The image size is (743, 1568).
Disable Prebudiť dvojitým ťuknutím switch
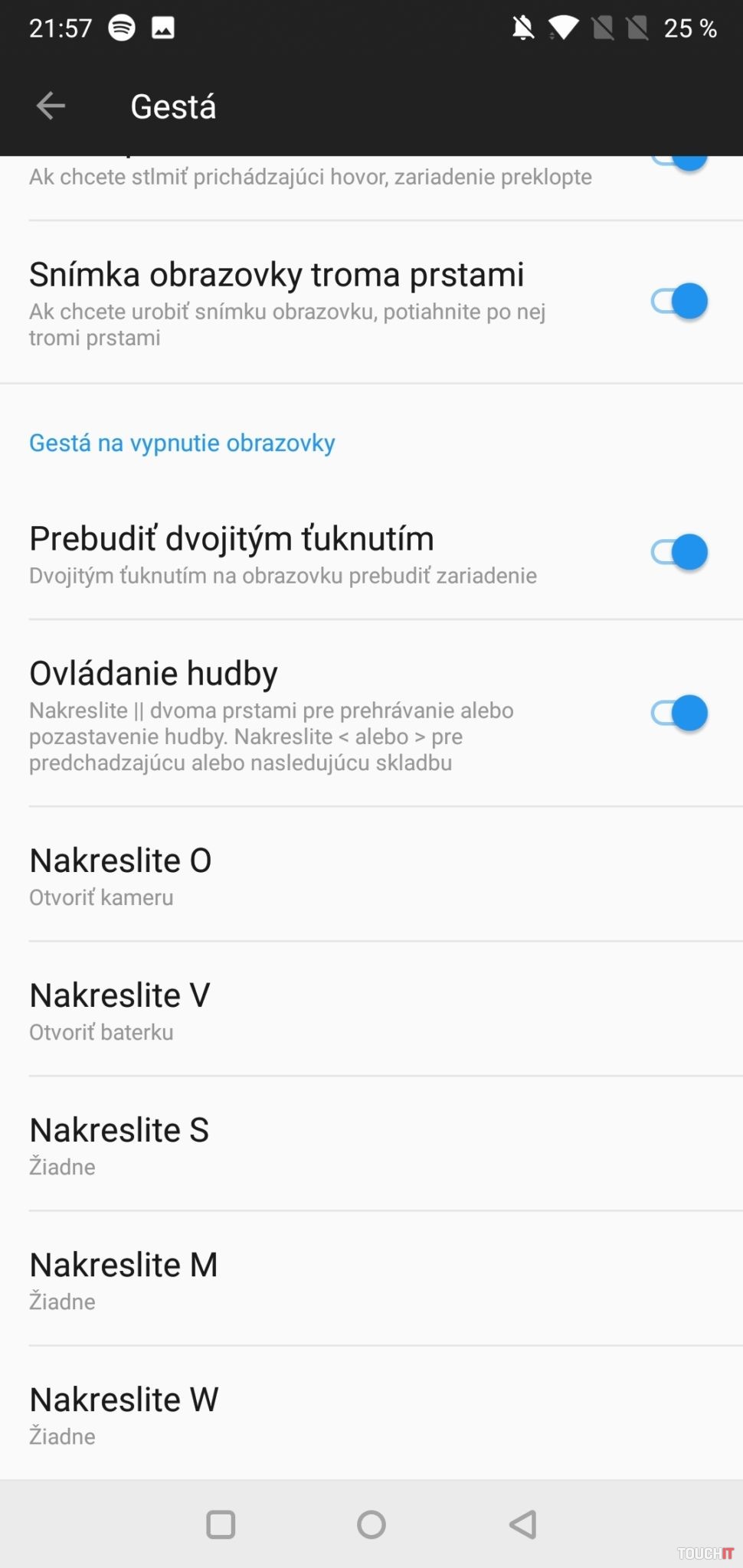point(679,552)
